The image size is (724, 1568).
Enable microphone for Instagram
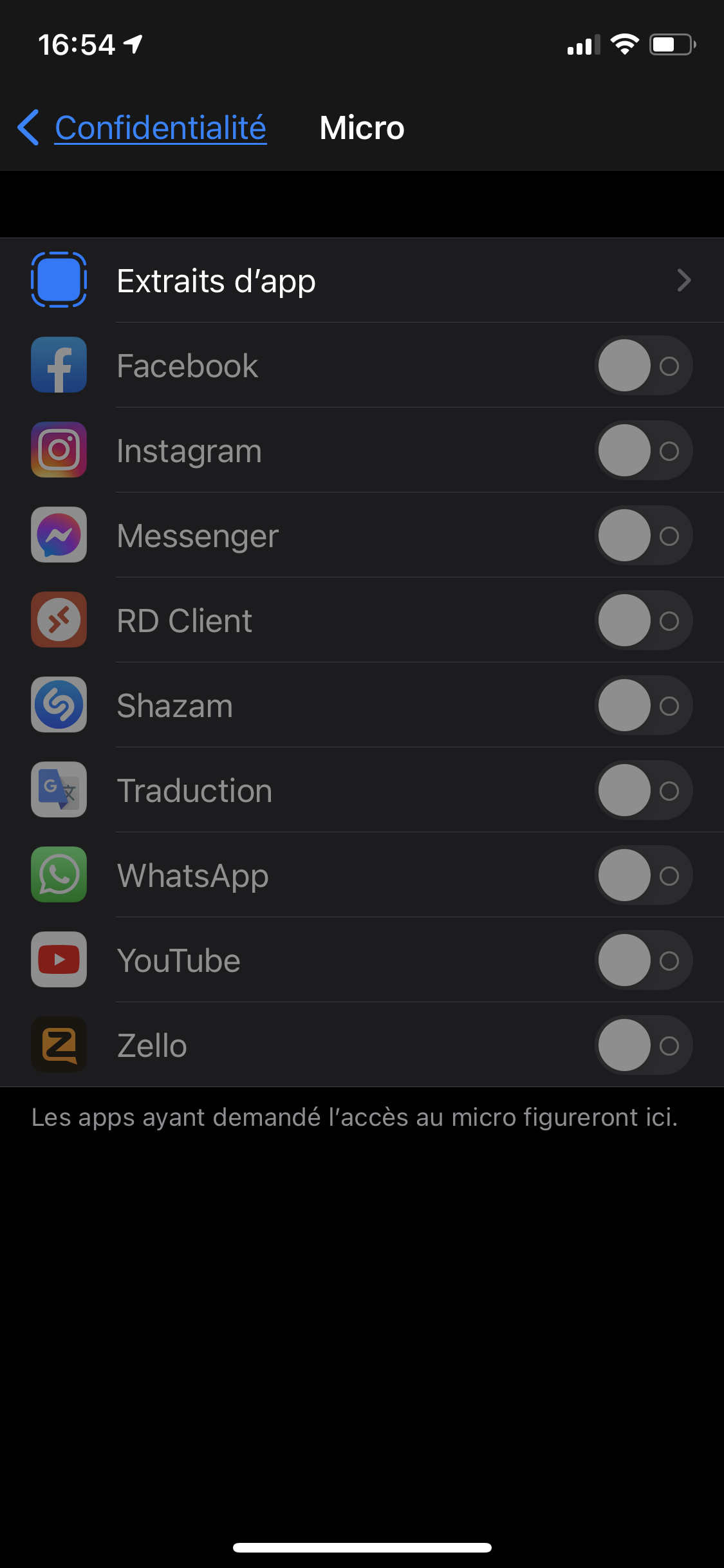pyautogui.click(x=643, y=451)
